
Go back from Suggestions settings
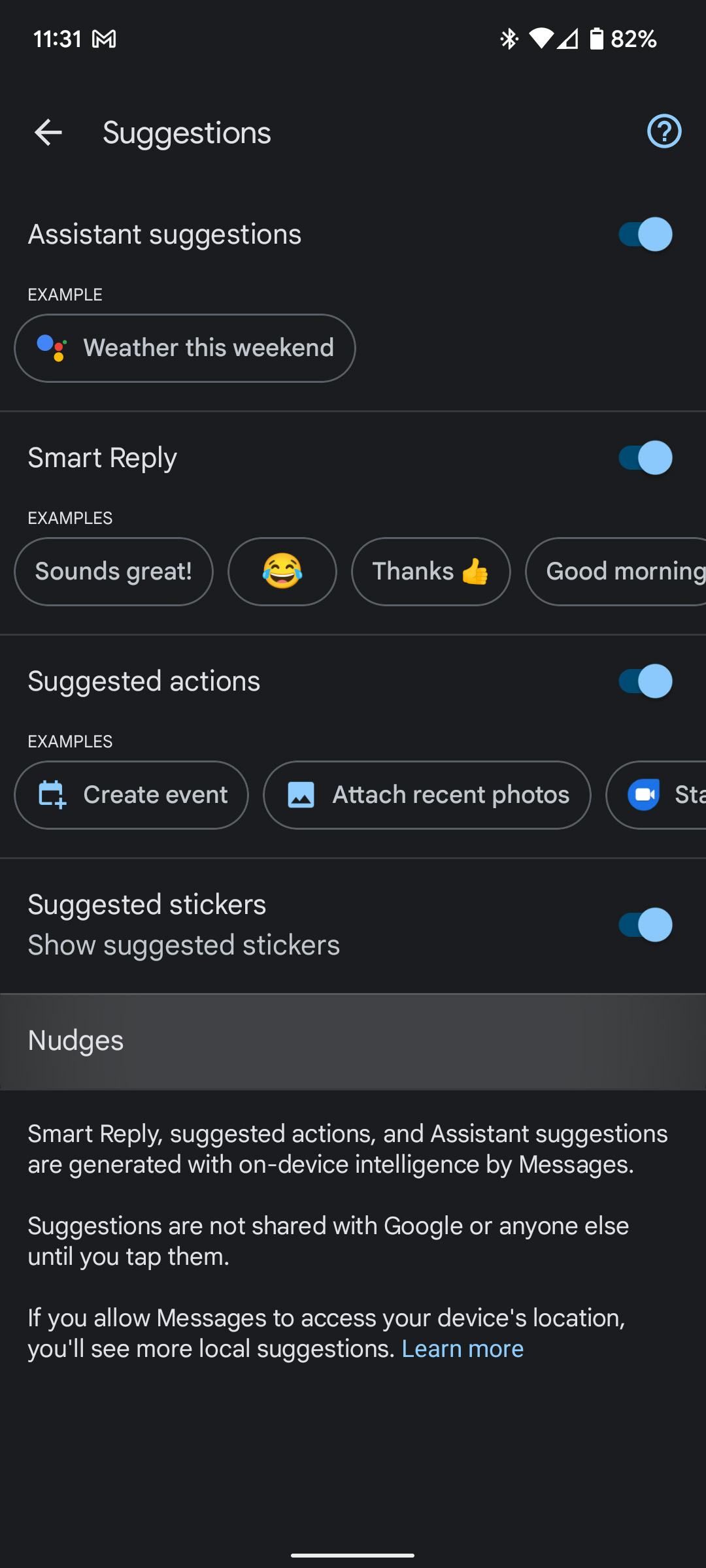pyautogui.click(x=48, y=133)
